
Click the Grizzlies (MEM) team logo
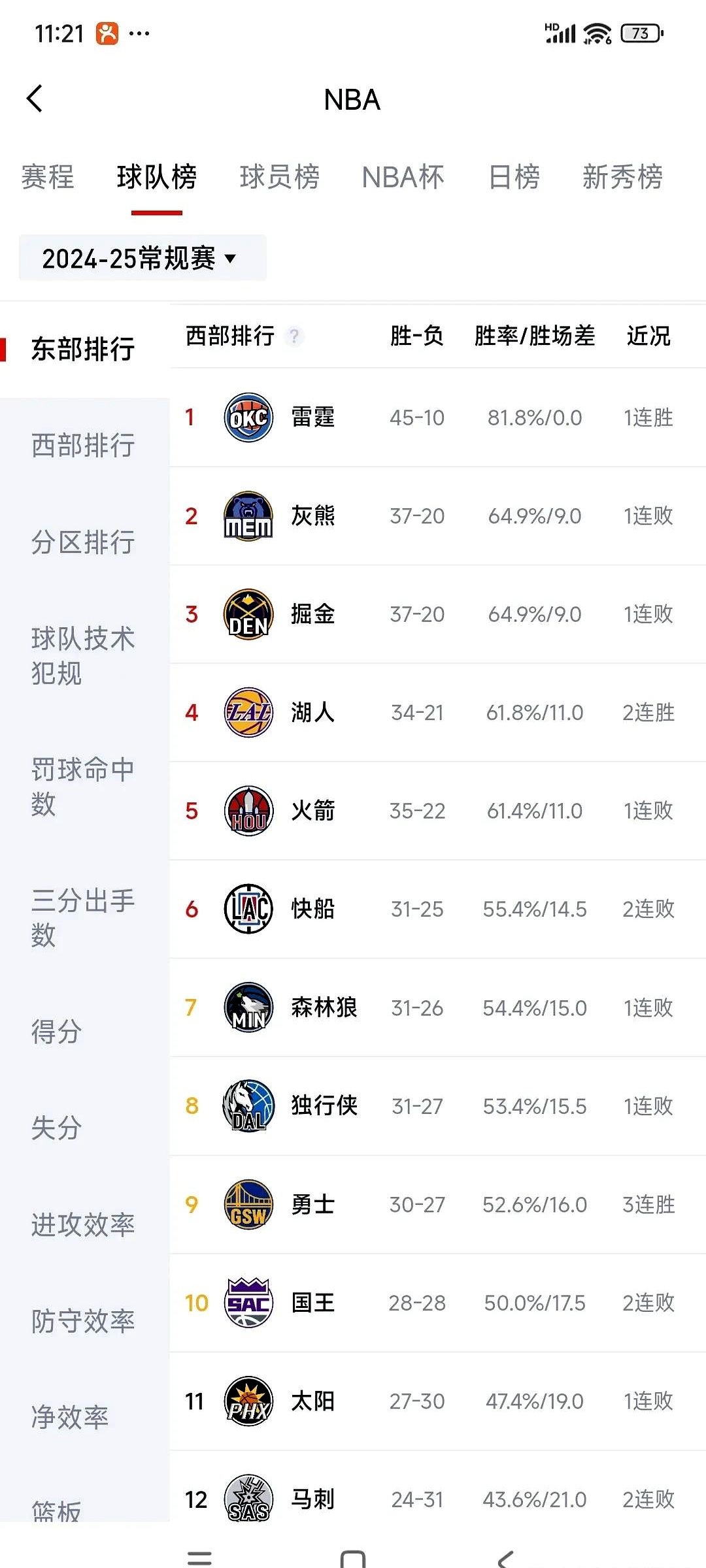point(248,516)
